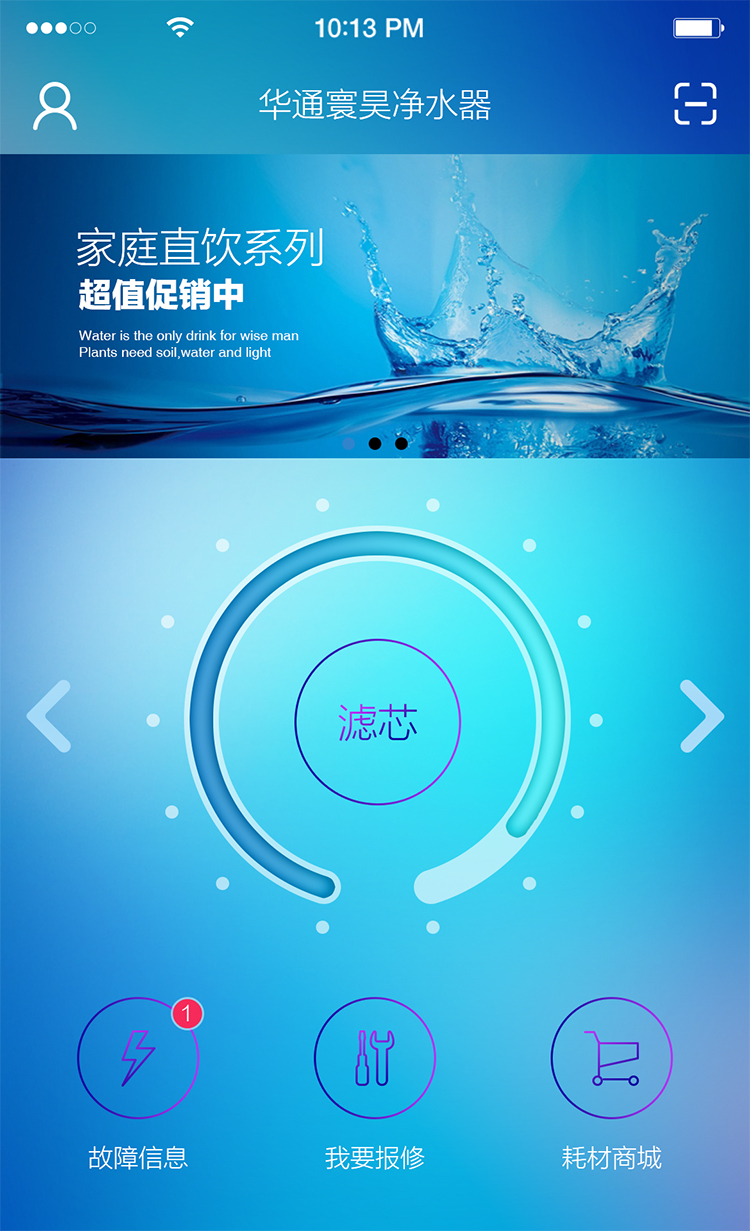Image resolution: width=750 pixels, height=1231 pixels.
Task: Open the QR scan icon
Action: [695, 104]
